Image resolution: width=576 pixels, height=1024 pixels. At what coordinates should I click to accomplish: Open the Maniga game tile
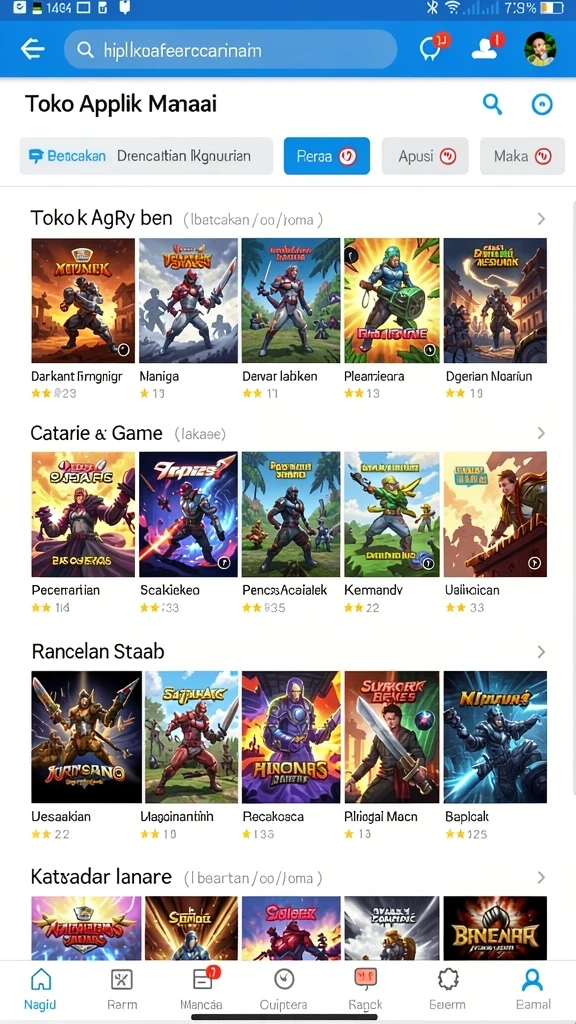point(188,319)
